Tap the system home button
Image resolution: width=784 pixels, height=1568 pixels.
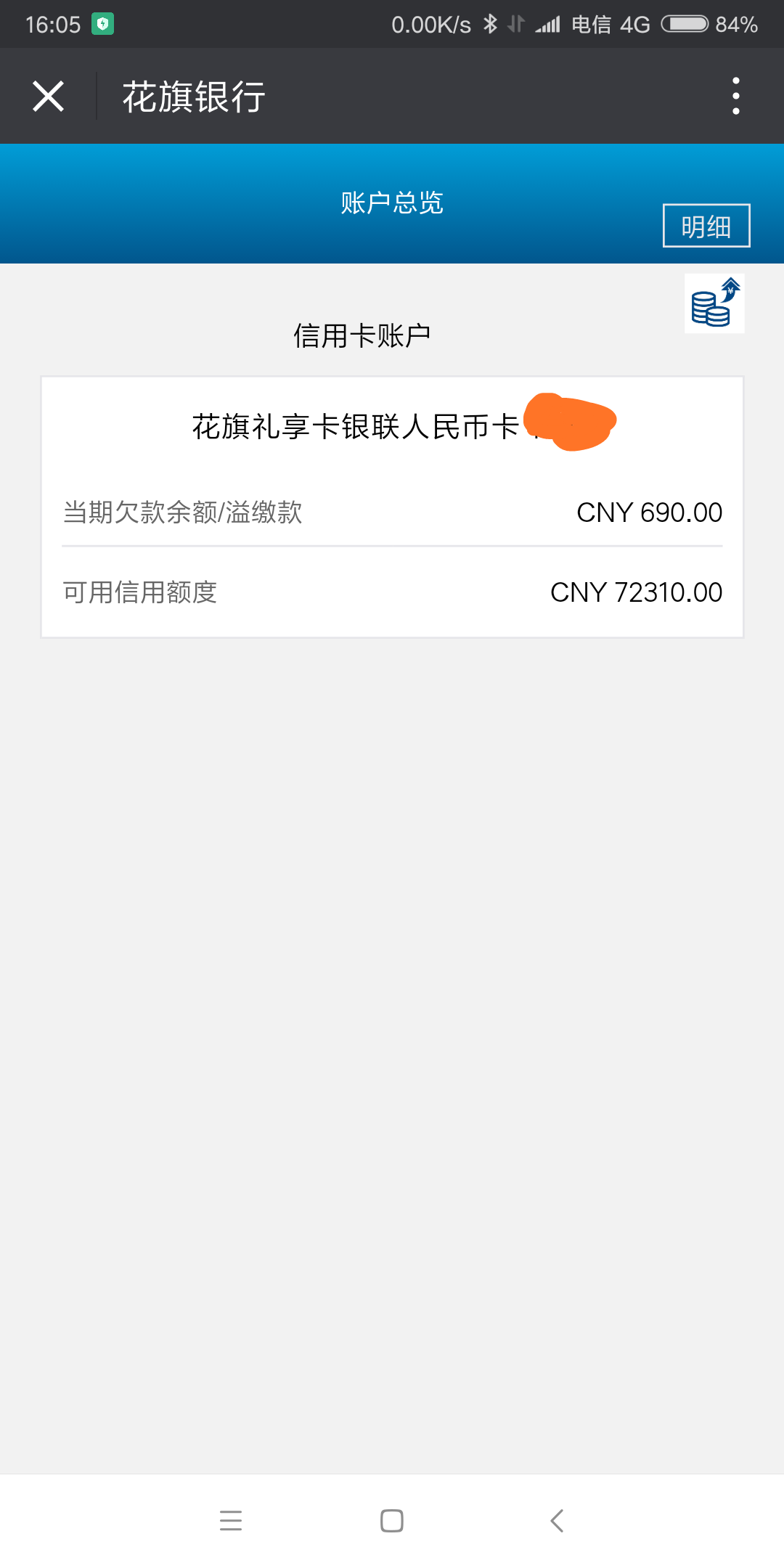coord(392,1520)
